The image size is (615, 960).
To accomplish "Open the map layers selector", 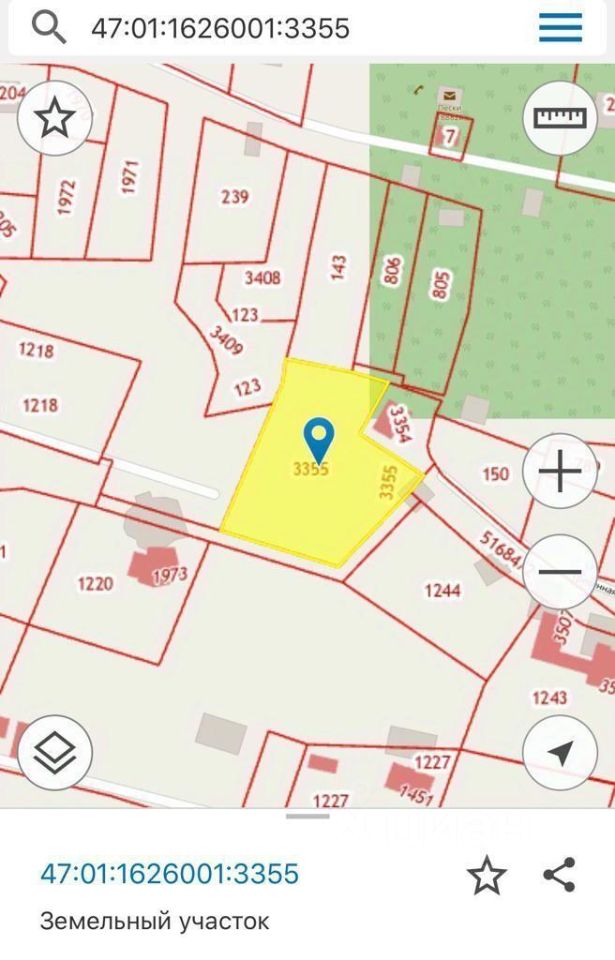I will point(54,752).
